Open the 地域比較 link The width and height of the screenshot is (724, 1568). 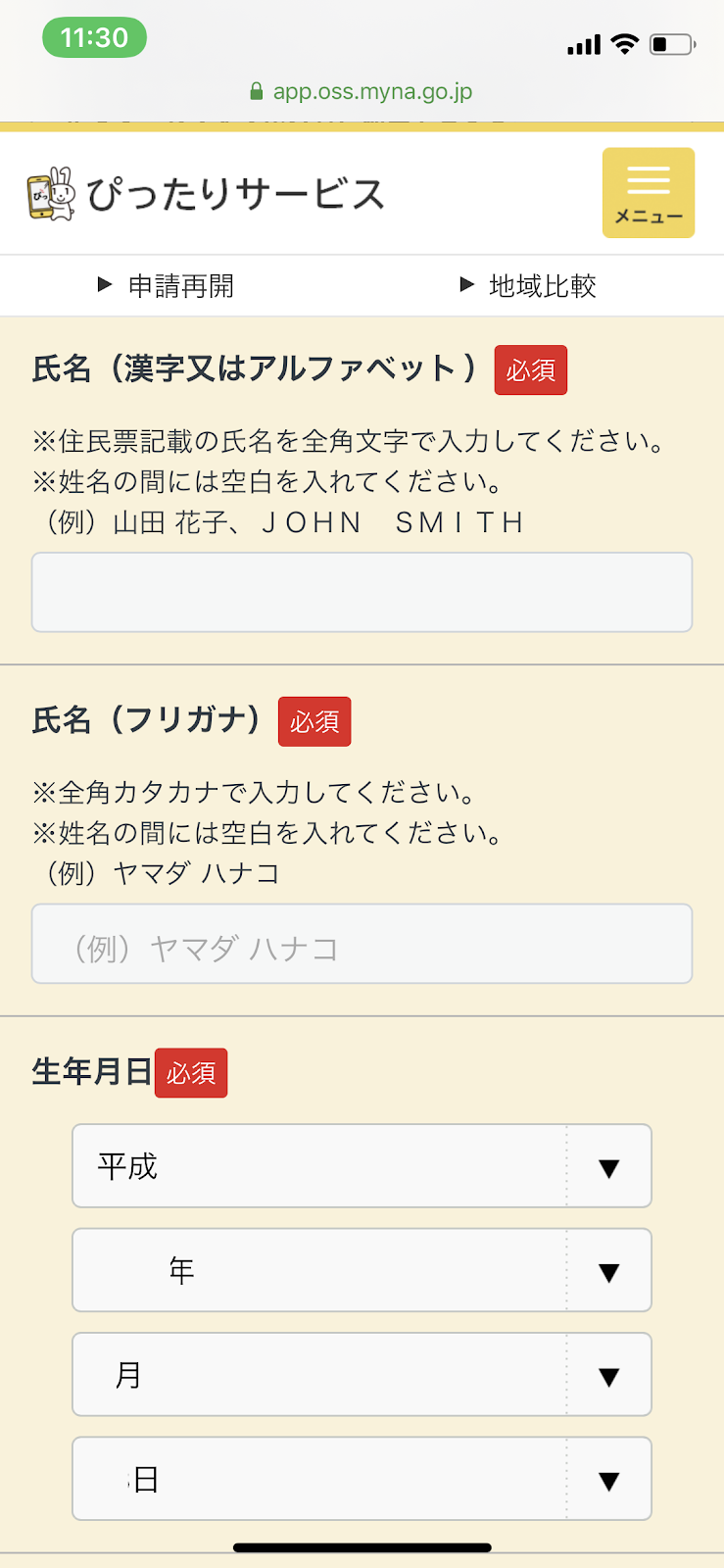(x=529, y=286)
